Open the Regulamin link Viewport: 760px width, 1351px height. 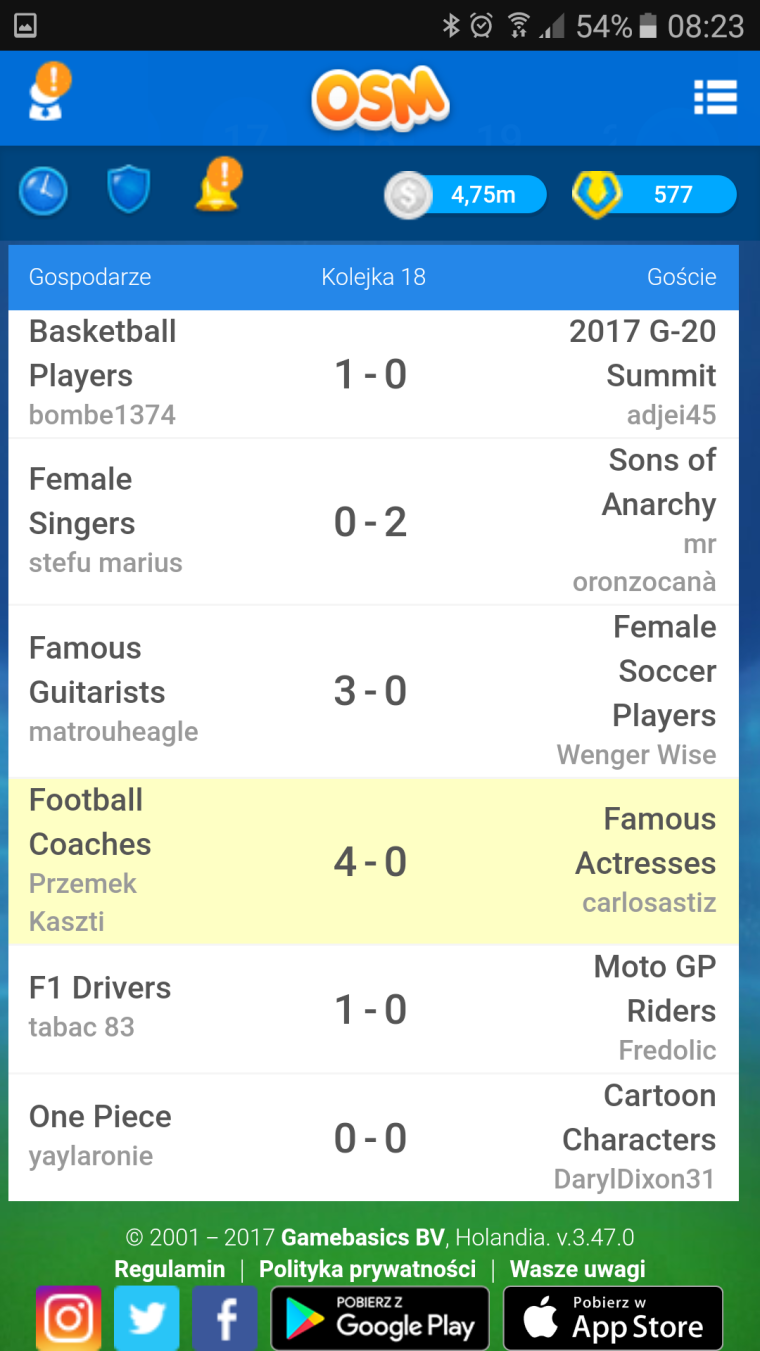pos(170,1269)
